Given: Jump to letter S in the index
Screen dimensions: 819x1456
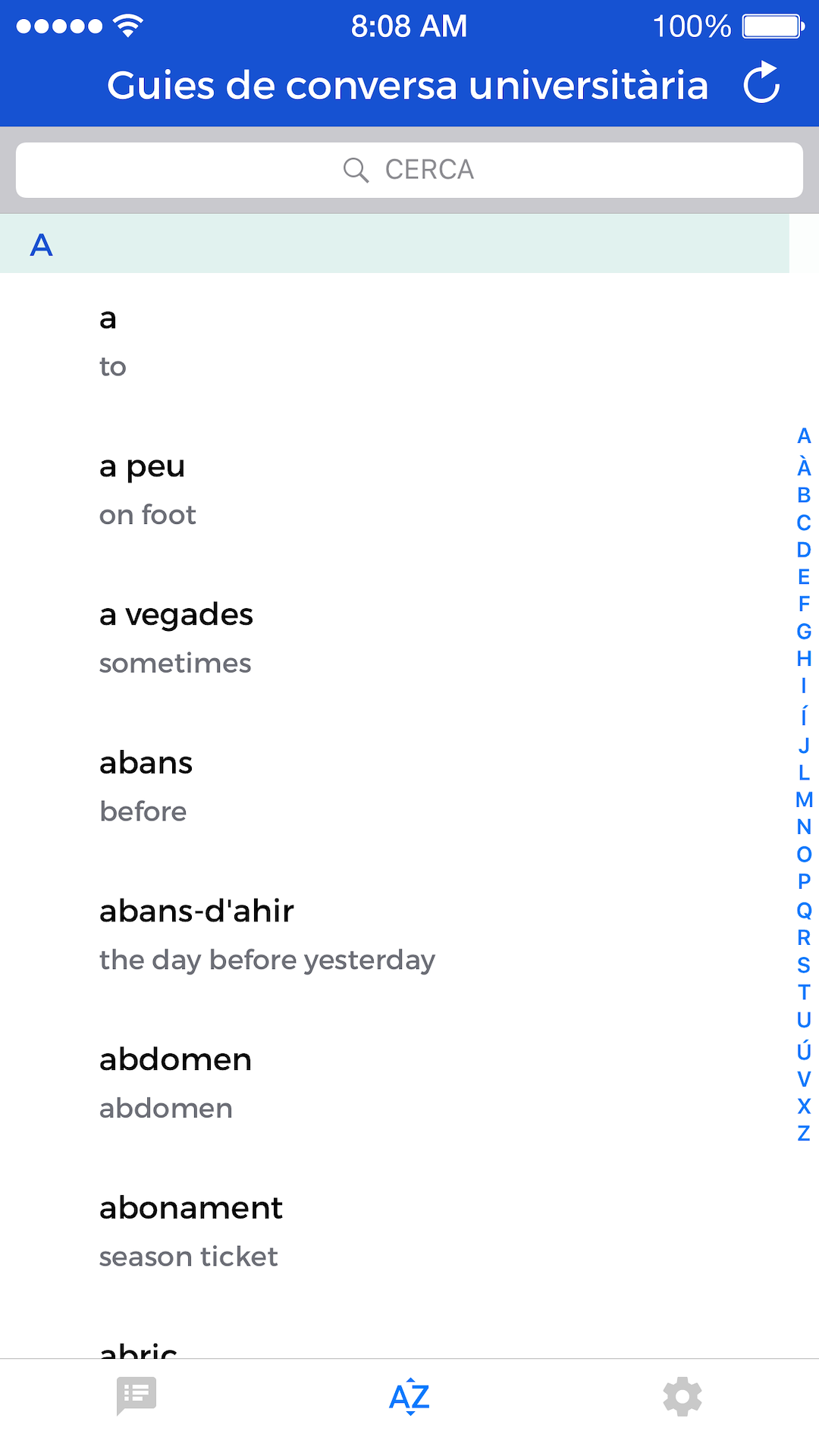Looking at the screenshot, I should click(x=804, y=965).
